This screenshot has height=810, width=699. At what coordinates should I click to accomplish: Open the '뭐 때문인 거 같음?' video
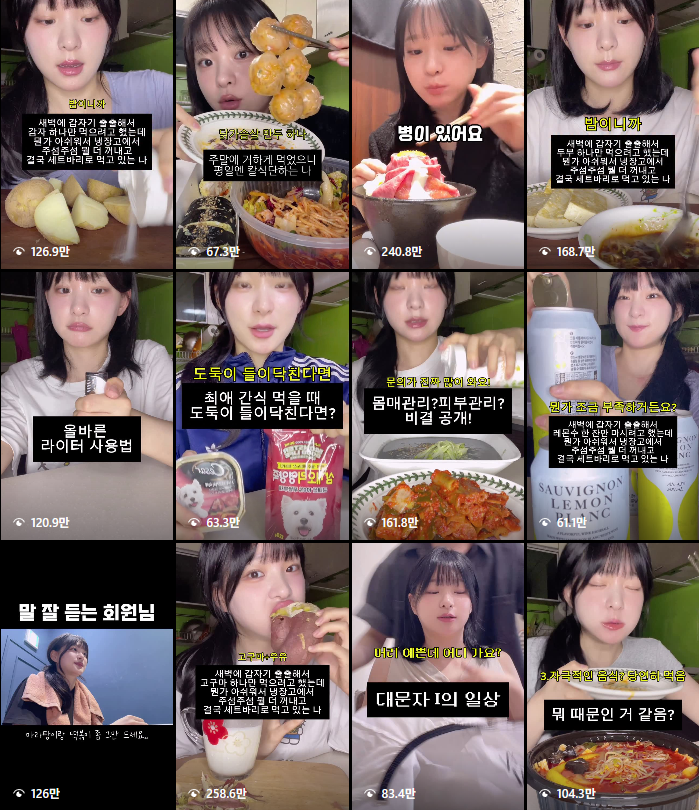point(612,675)
